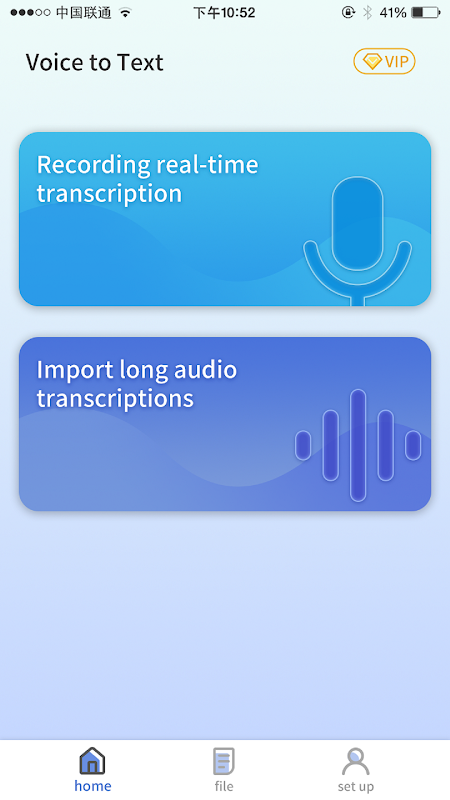Go to the home tab

pos(92,769)
